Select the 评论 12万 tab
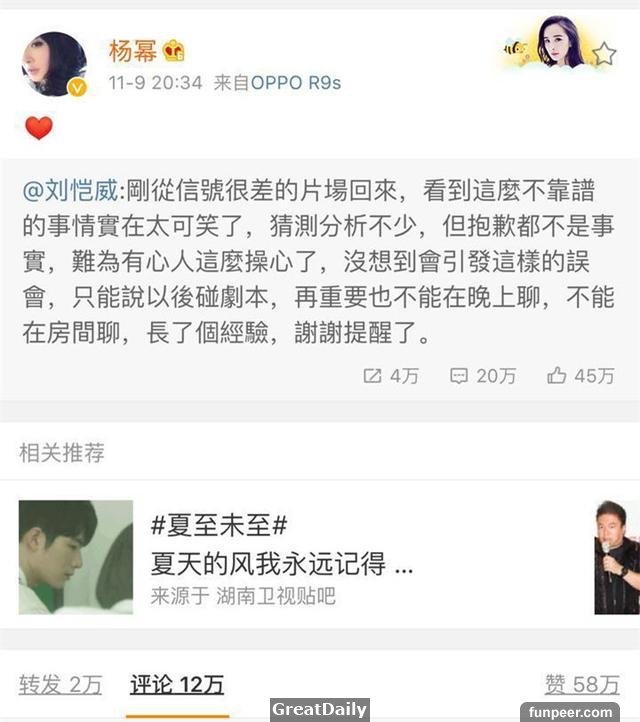The height and width of the screenshot is (722, 640). (x=177, y=684)
